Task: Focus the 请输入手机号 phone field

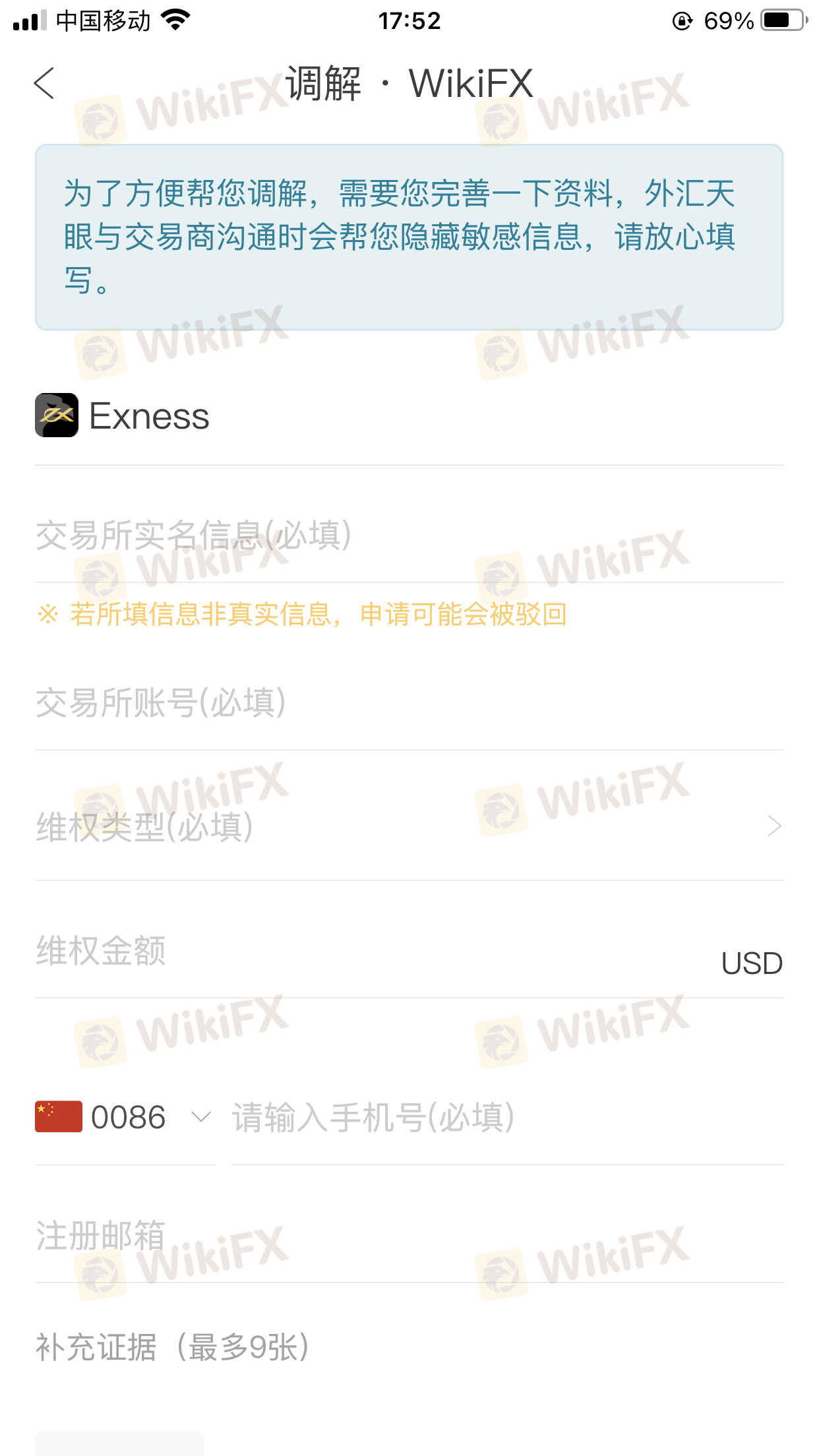Action: [506, 1117]
